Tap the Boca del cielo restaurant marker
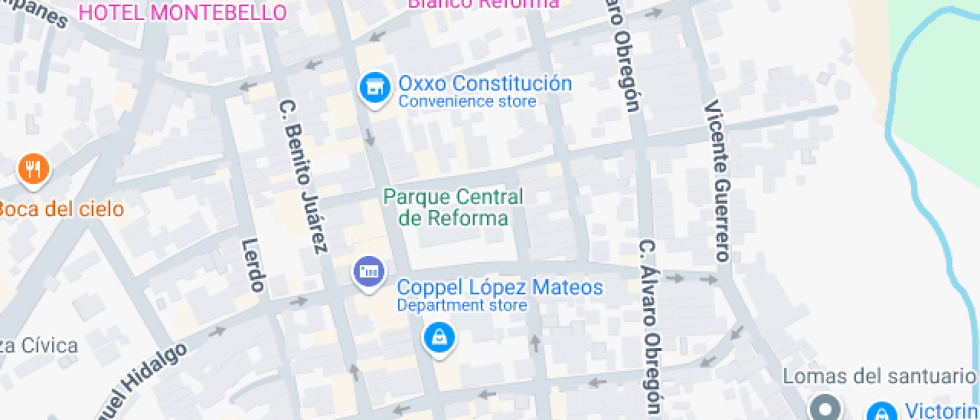 click(34, 170)
